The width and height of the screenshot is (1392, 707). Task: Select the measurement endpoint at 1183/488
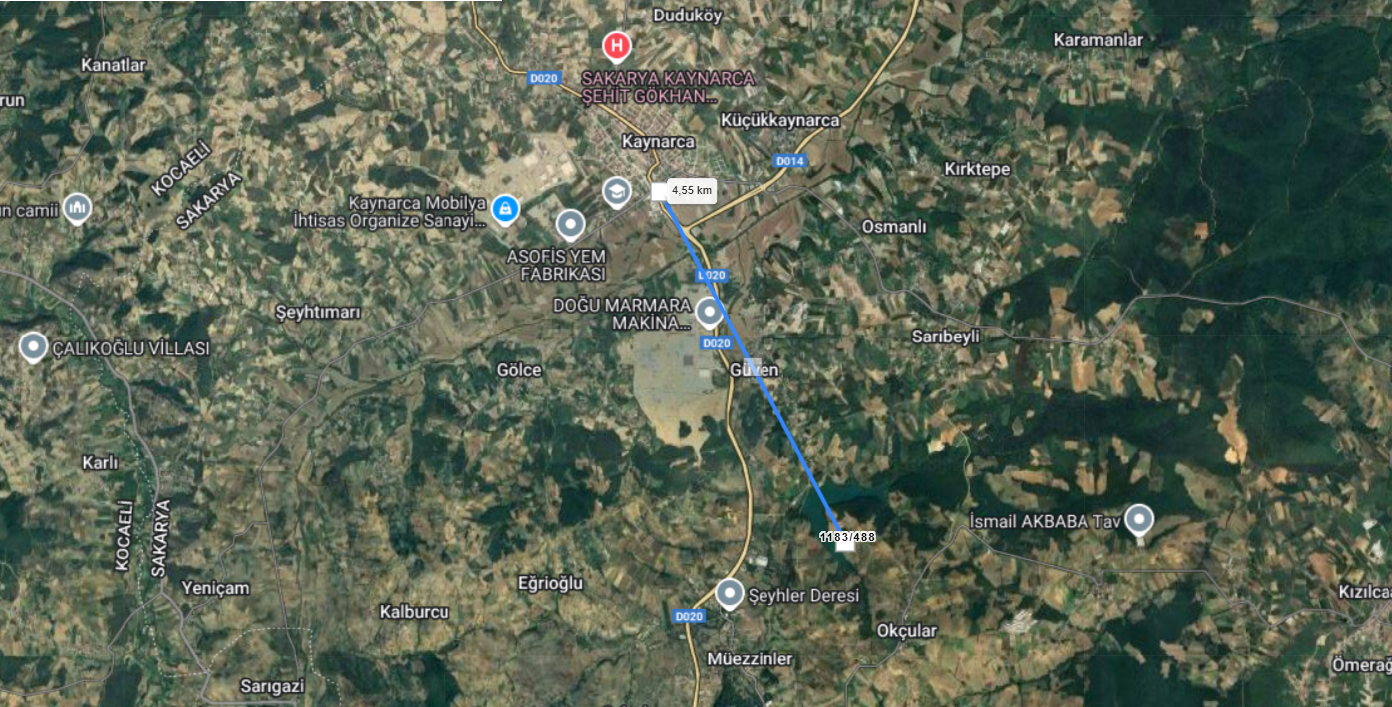click(845, 545)
